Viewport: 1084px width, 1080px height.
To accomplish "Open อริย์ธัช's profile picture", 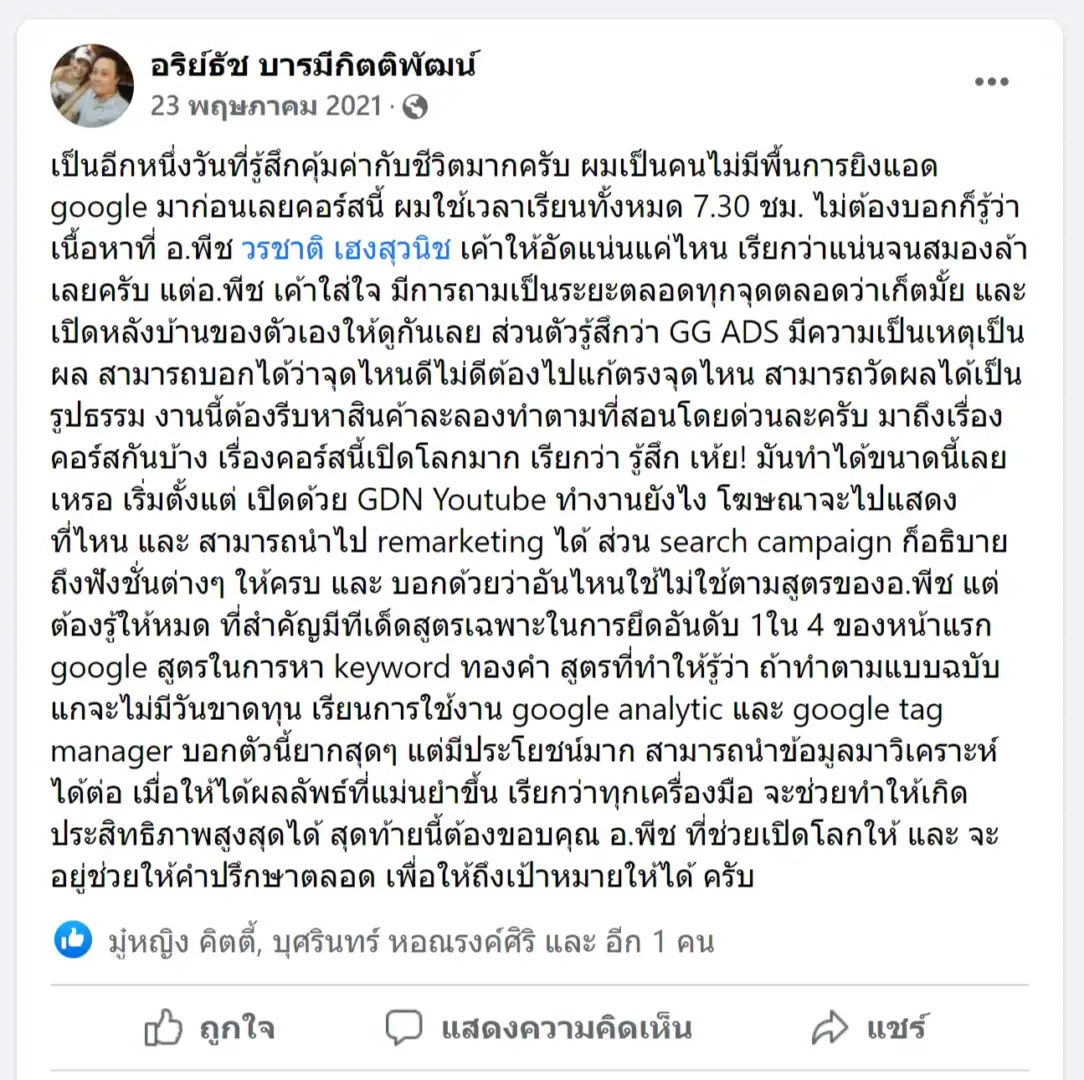I will pos(92,85).
